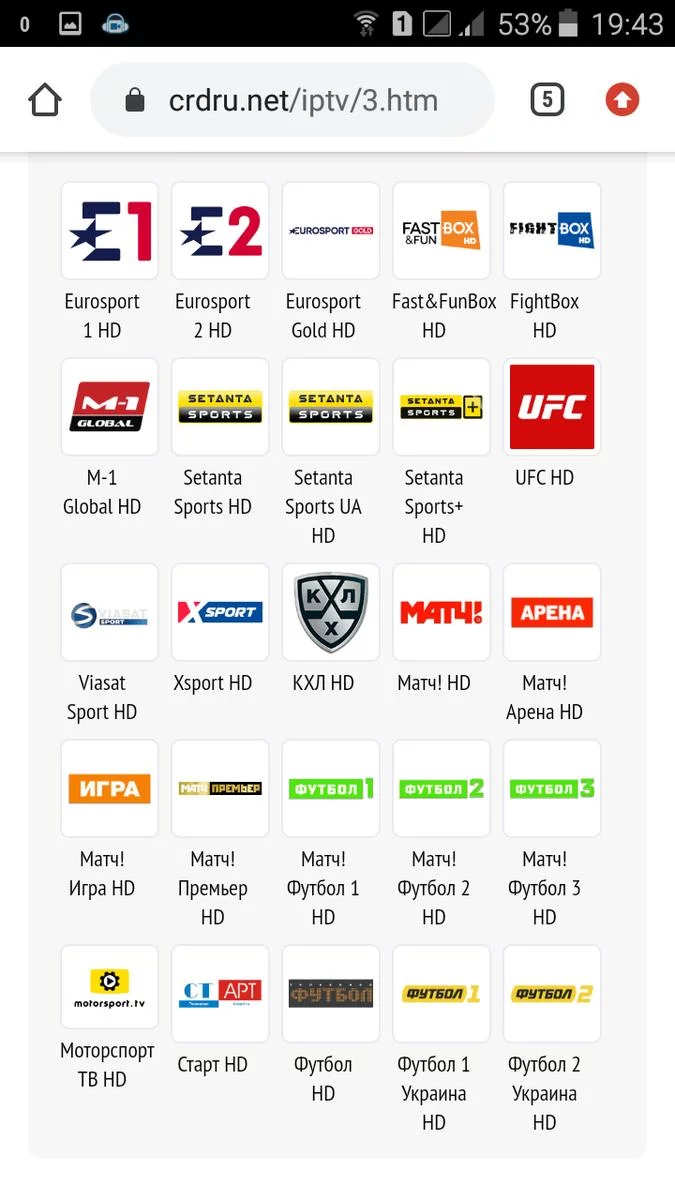Image resolution: width=675 pixels, height=1200 pixels.
Task: Open the Fast&FunBox HD channel
Action: tap(441, 231)
